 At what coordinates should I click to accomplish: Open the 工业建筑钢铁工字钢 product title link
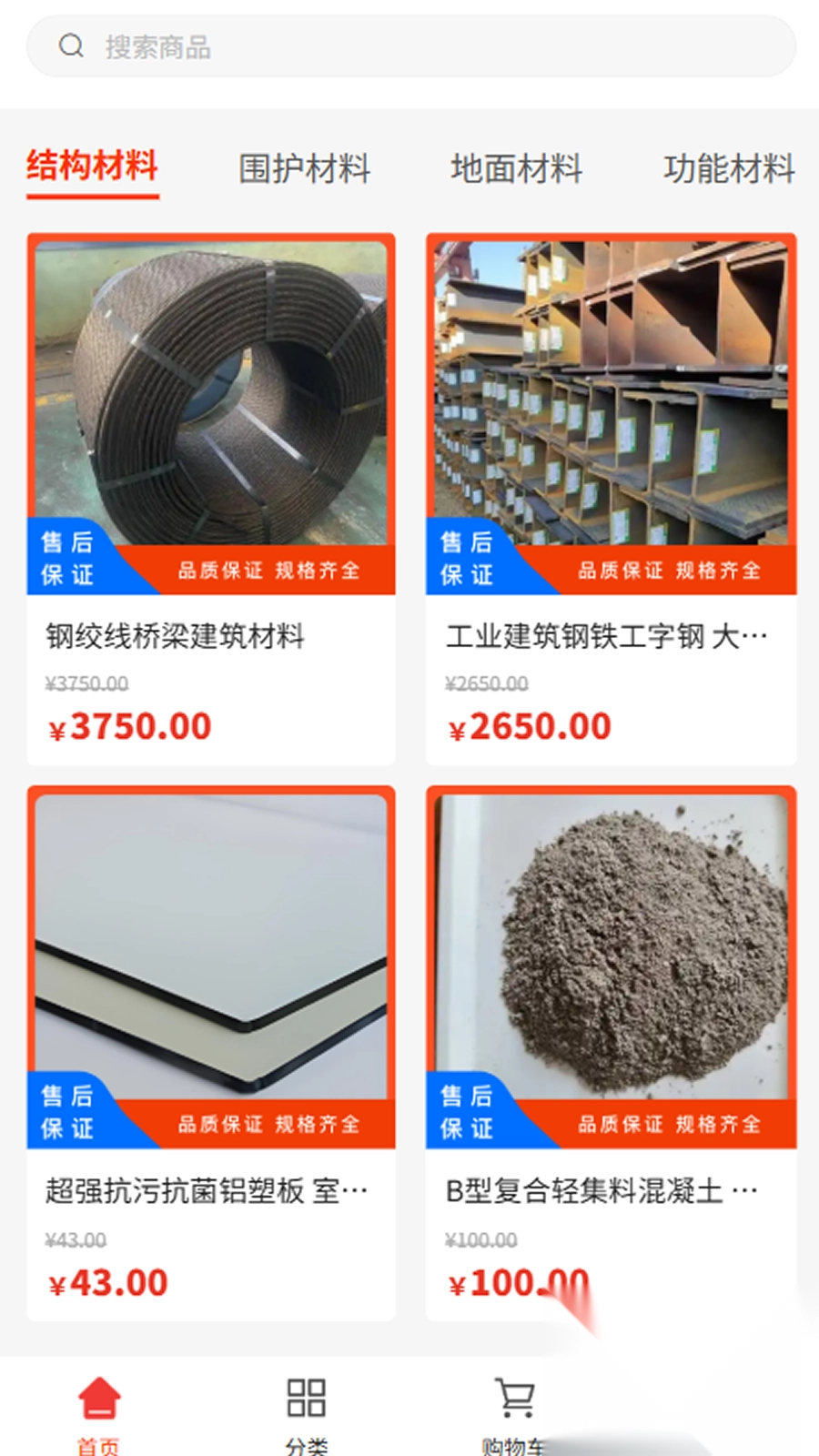[605, 637]
